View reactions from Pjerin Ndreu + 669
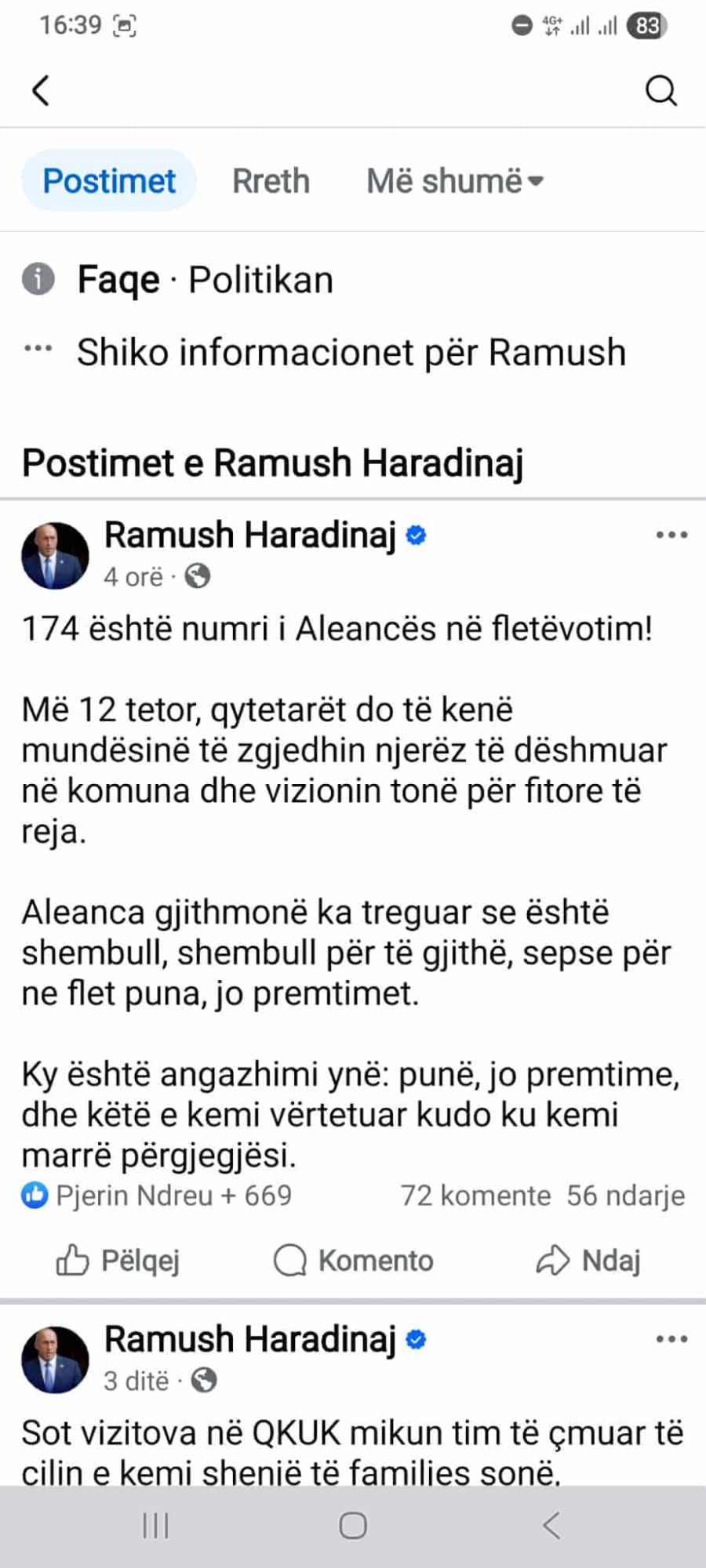 click(x=157, y=1196)
